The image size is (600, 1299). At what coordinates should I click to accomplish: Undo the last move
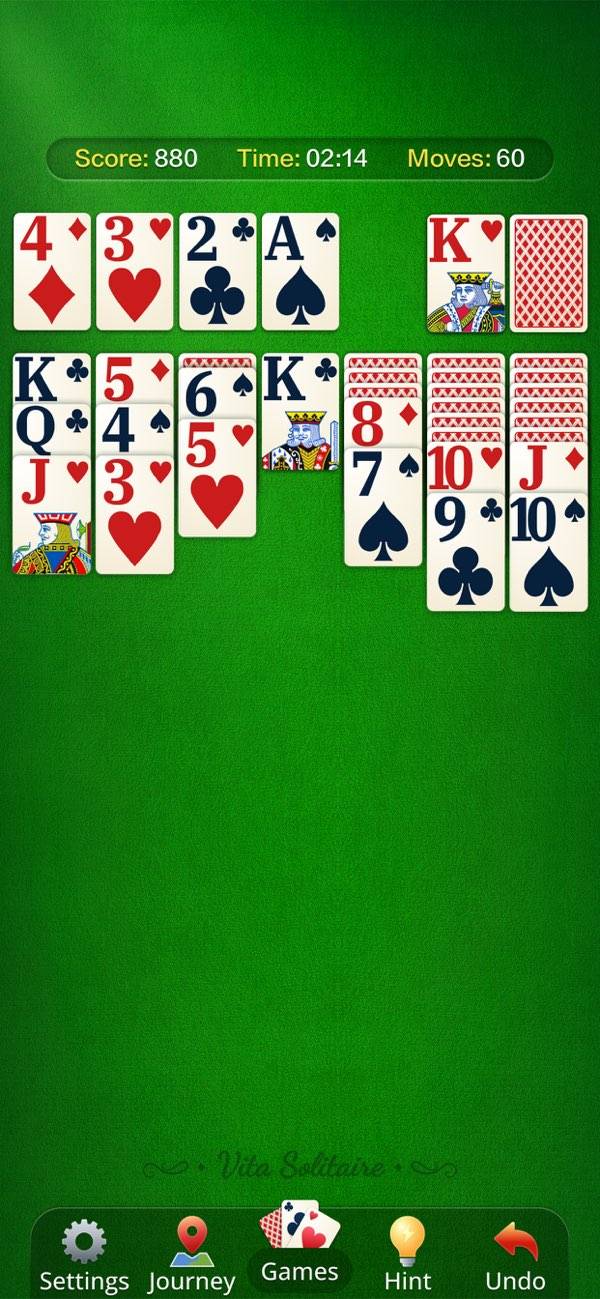(515, 1255)
